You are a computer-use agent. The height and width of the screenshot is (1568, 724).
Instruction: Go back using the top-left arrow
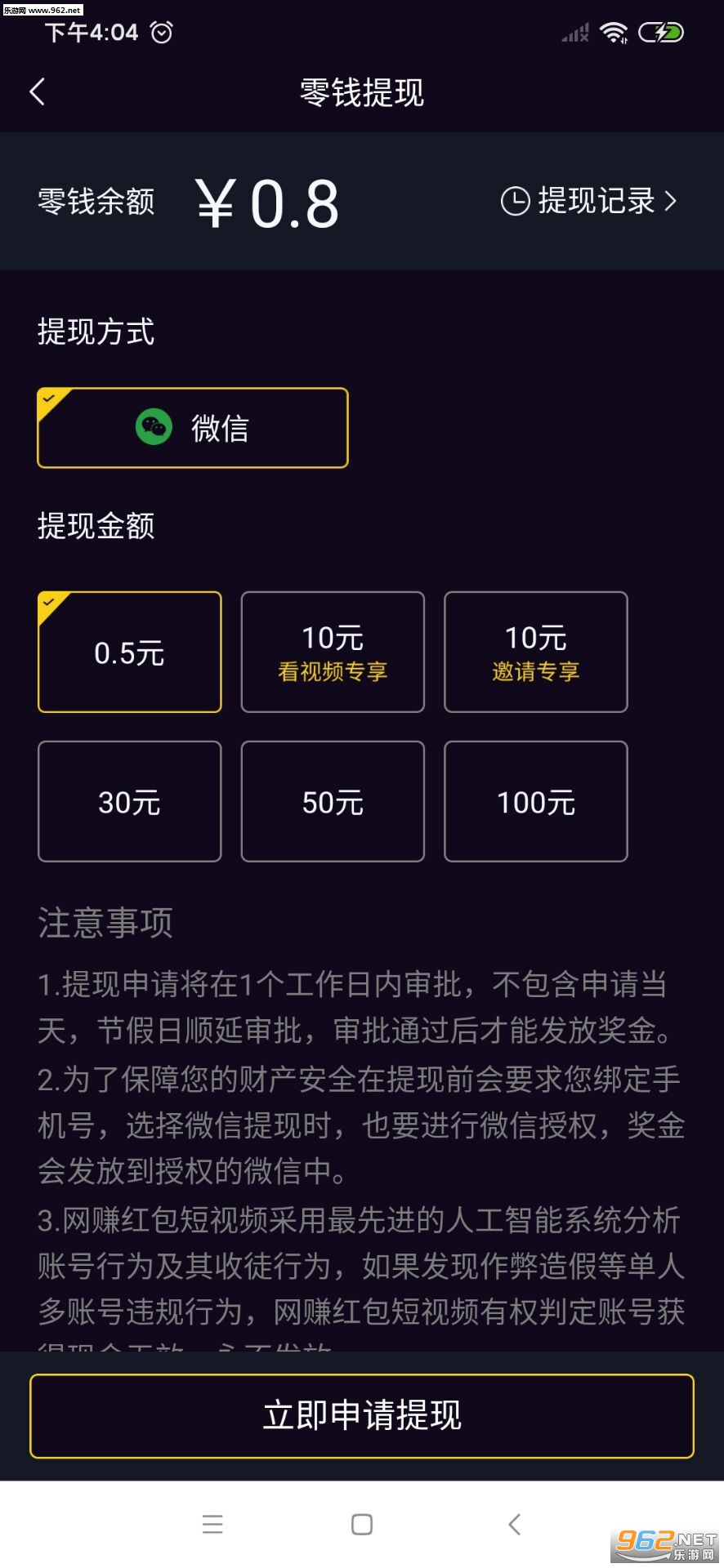click(x=38, y=91)
